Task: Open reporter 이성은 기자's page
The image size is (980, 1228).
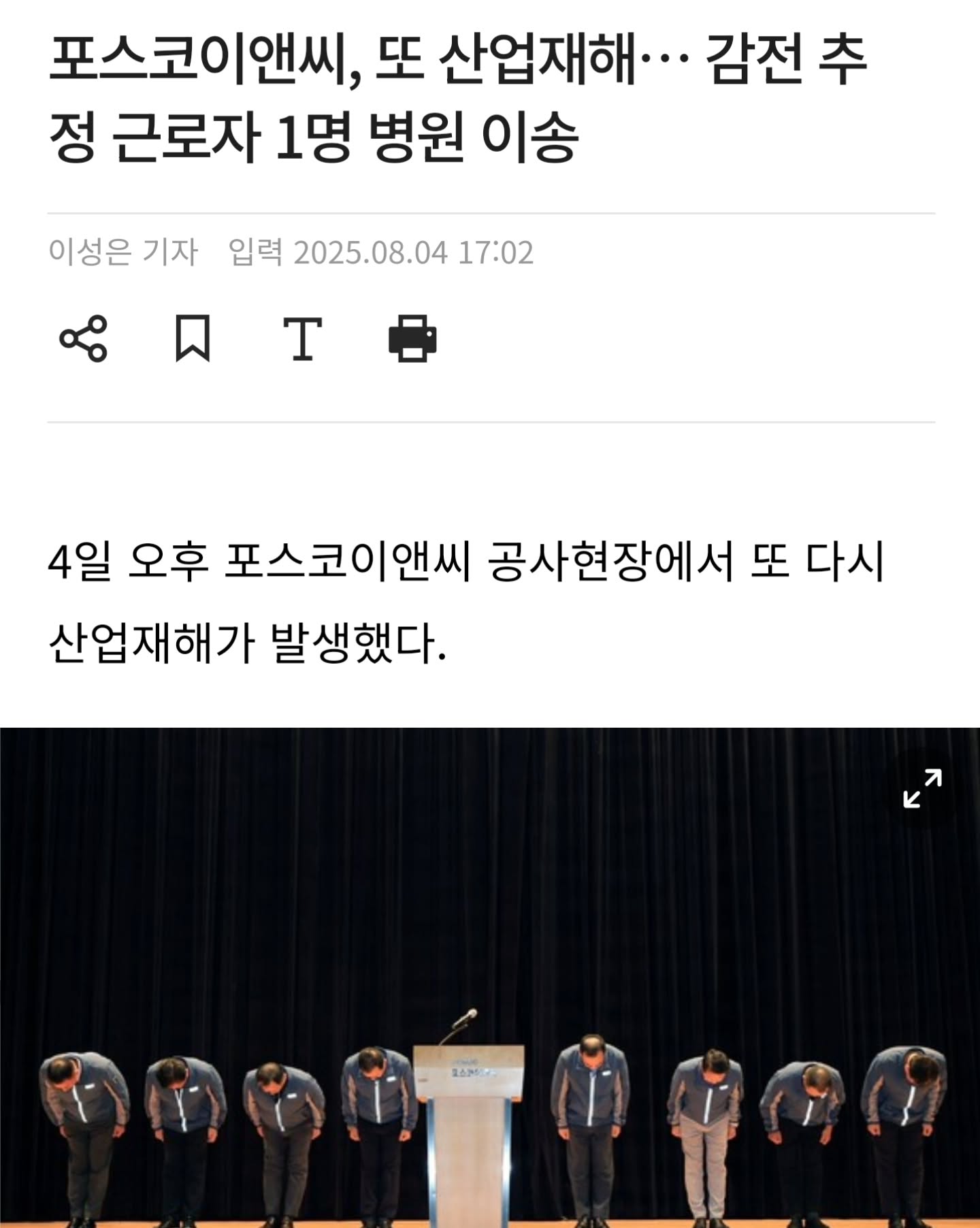Action: [x=122, y=252]
